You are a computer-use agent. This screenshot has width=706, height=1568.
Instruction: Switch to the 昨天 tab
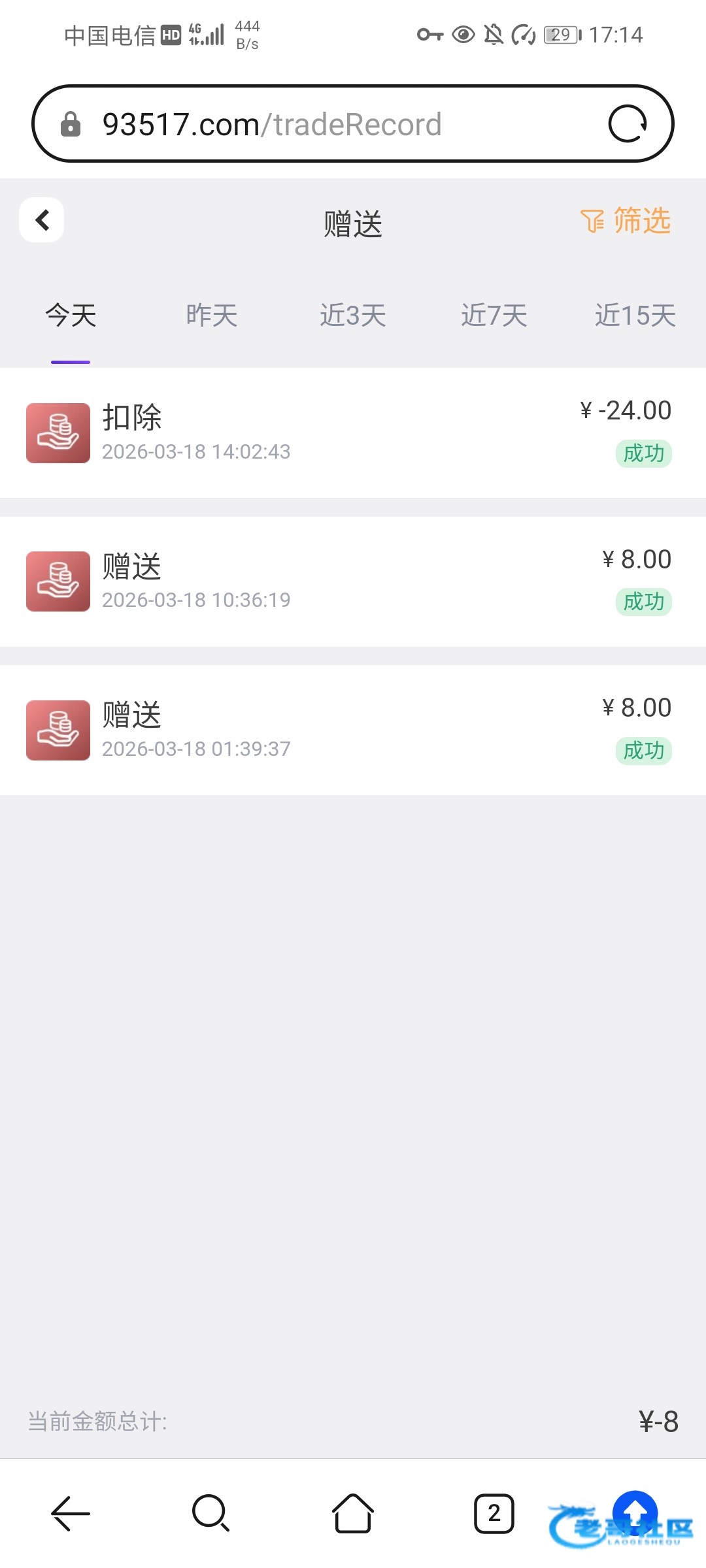point(212,316)
